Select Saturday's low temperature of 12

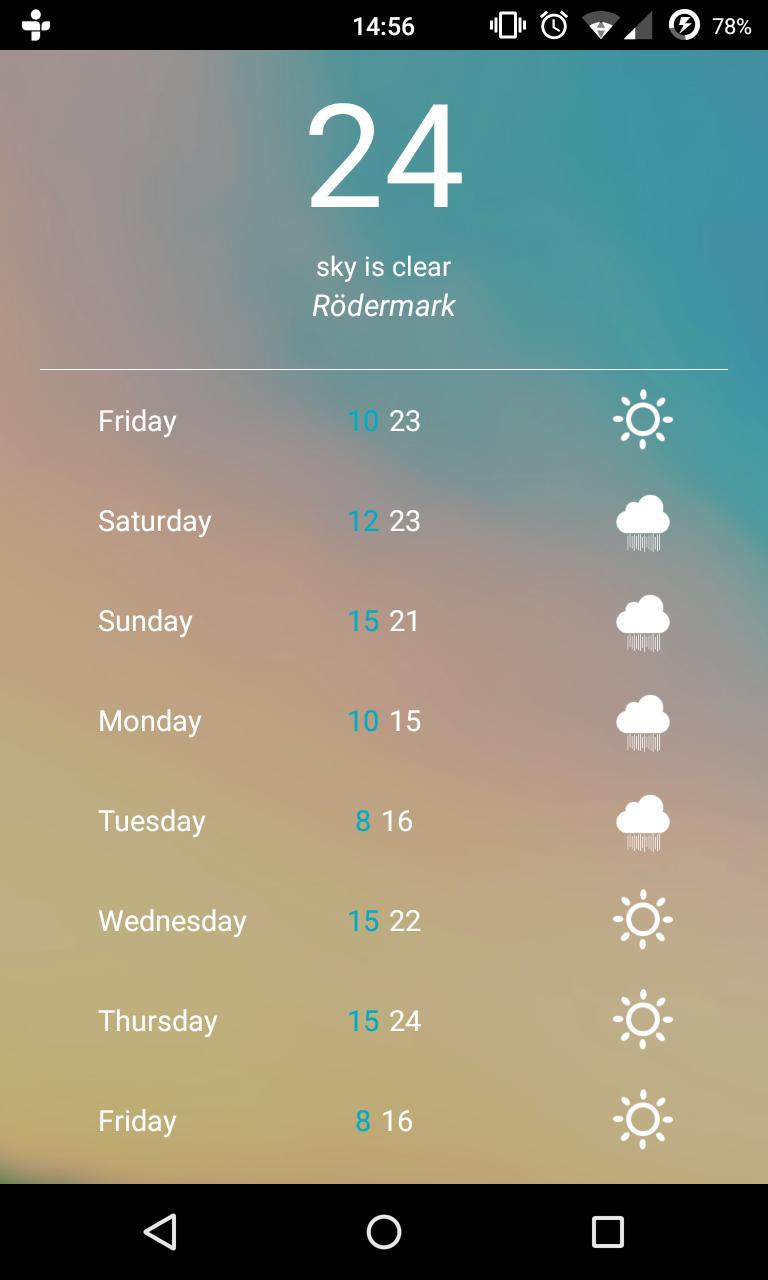click(x=364, y=520)
